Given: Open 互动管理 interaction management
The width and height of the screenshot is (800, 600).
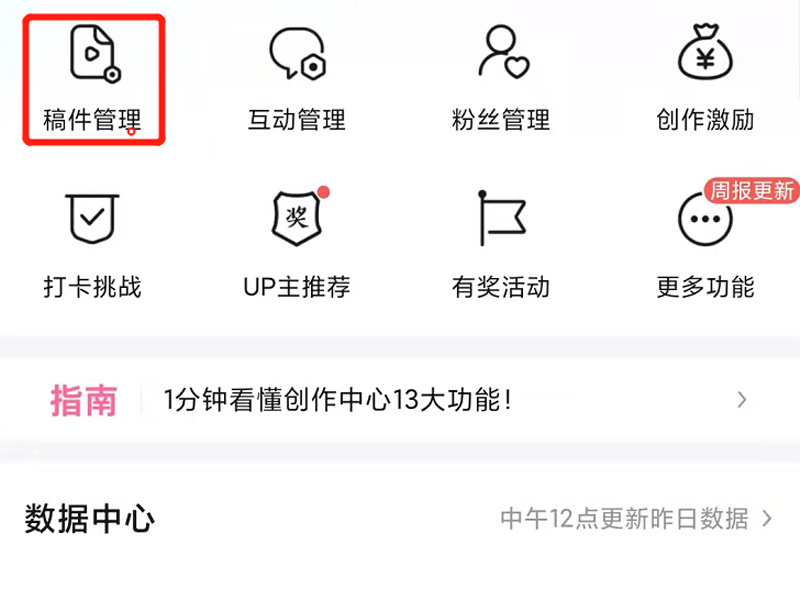Looking at the screenshot, I should pos(297,78).
